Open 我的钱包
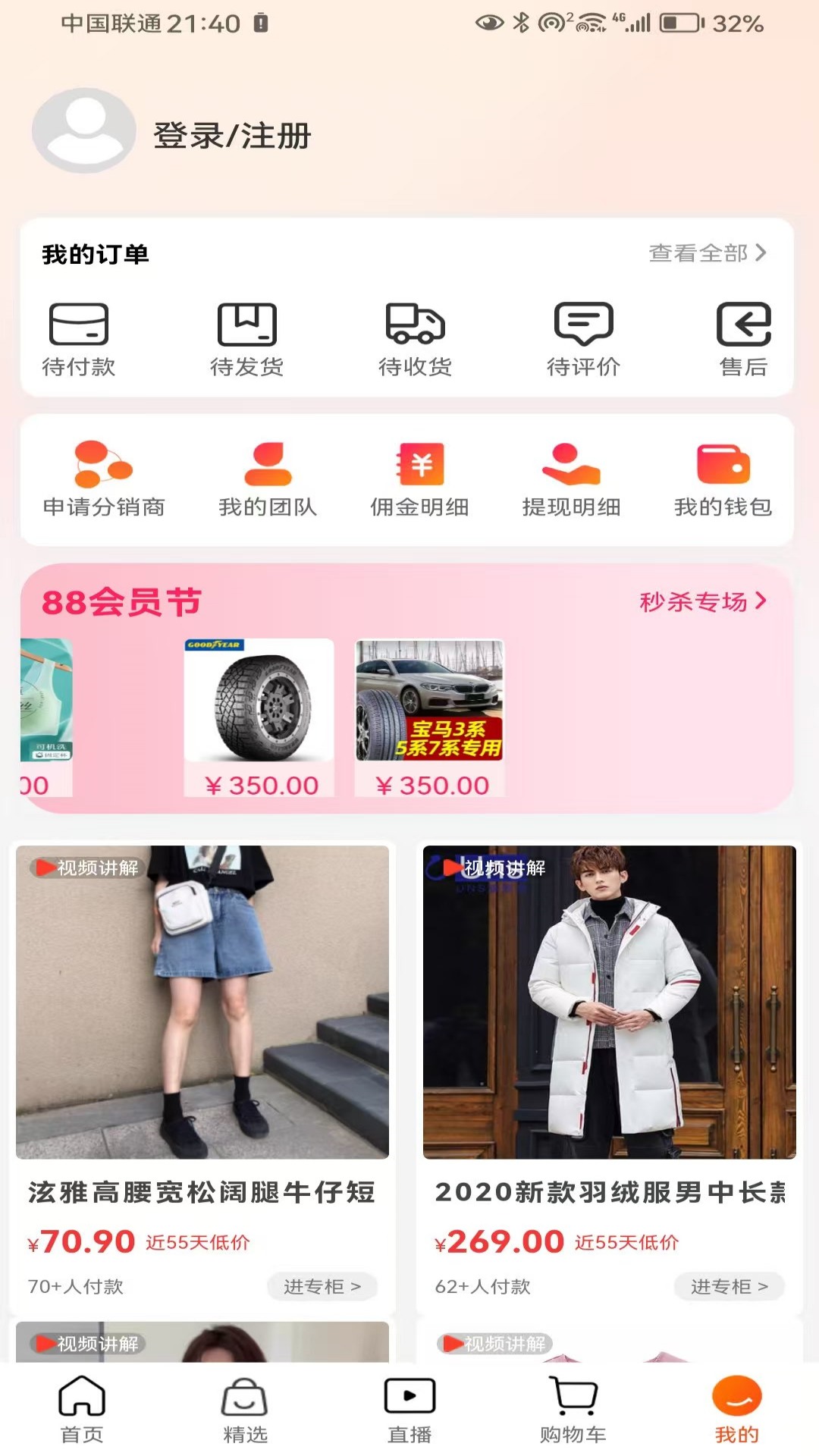819x1456 pixels. (x=723, y=479)
